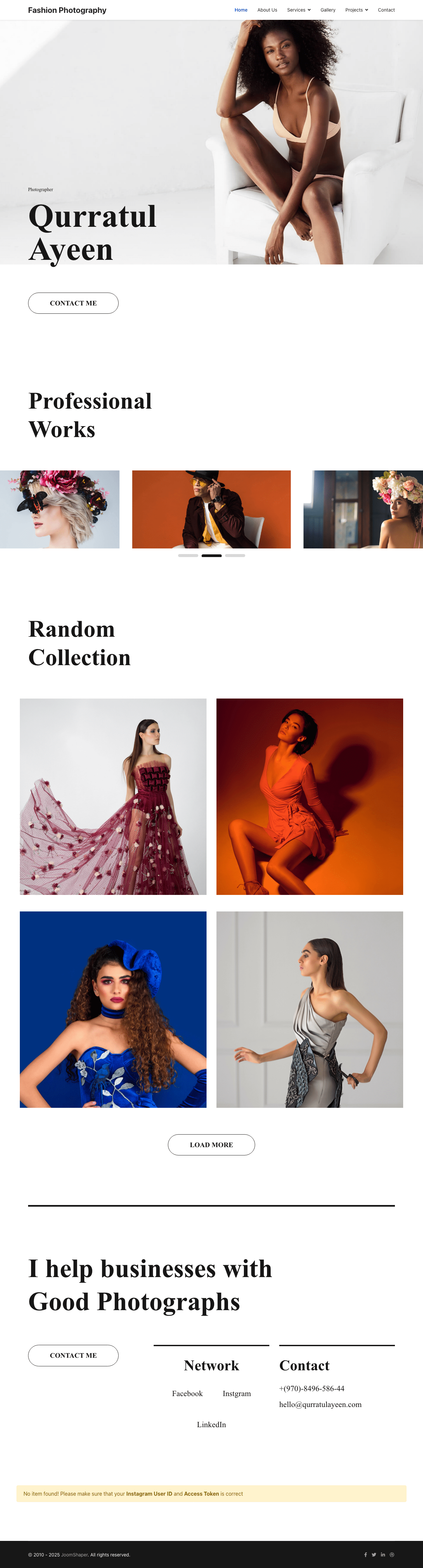
Task: Open the man in hat carousel photo
Action: point(211,509)
